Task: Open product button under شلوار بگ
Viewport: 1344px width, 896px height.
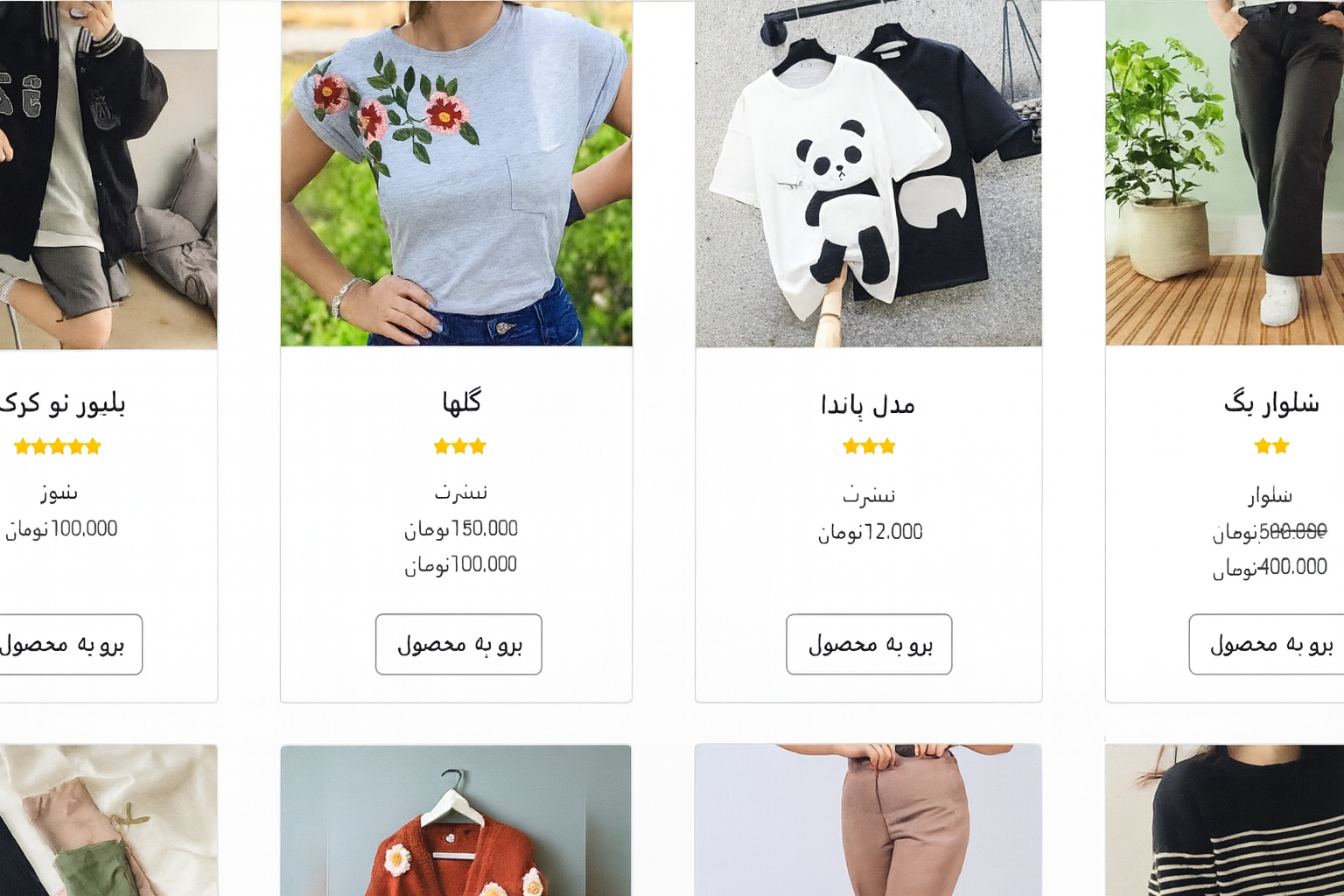Action: 1269,644
